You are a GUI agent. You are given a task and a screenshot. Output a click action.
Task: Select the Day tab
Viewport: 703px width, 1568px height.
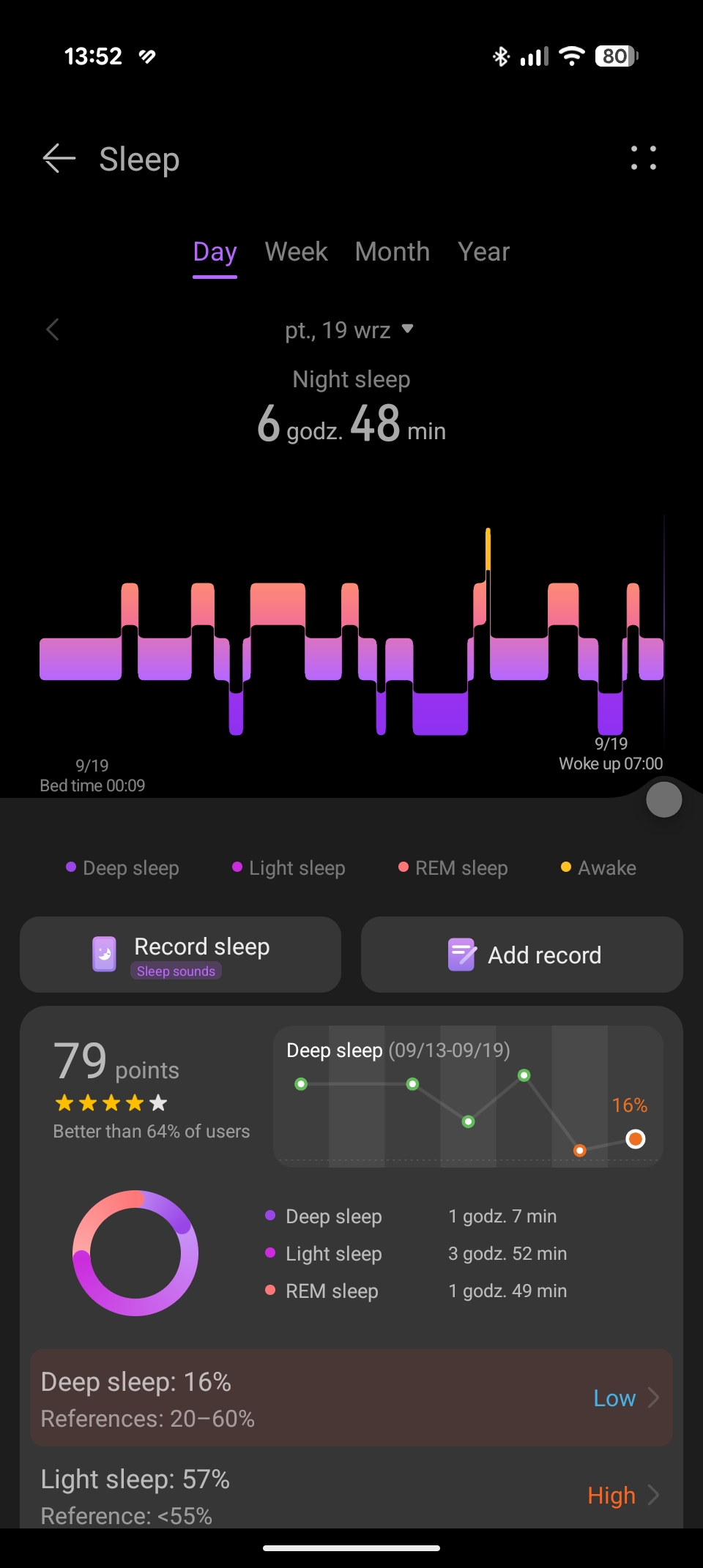[x=215, y=253]
